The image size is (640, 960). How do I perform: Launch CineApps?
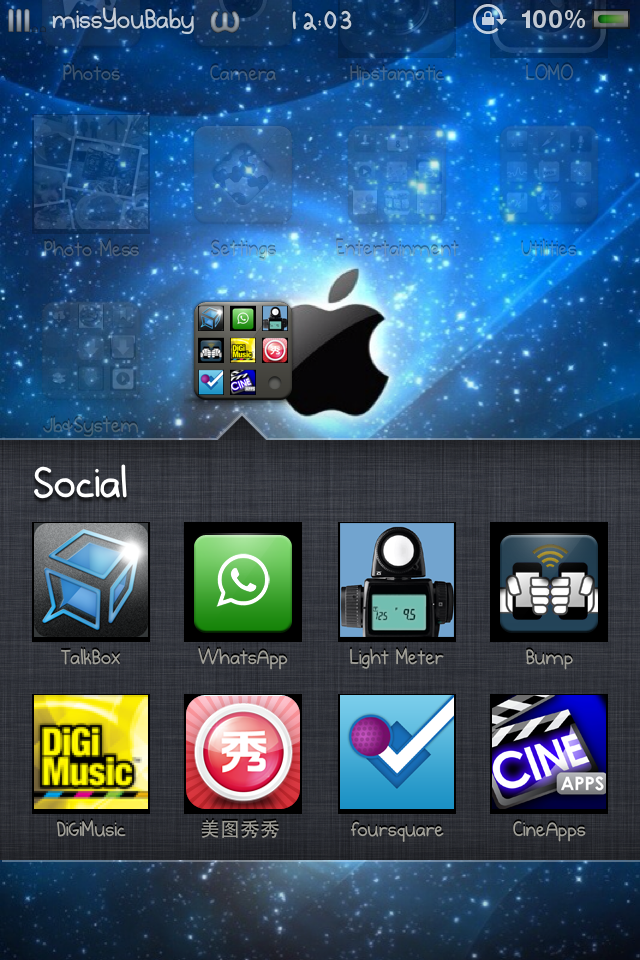pos(548,753)
